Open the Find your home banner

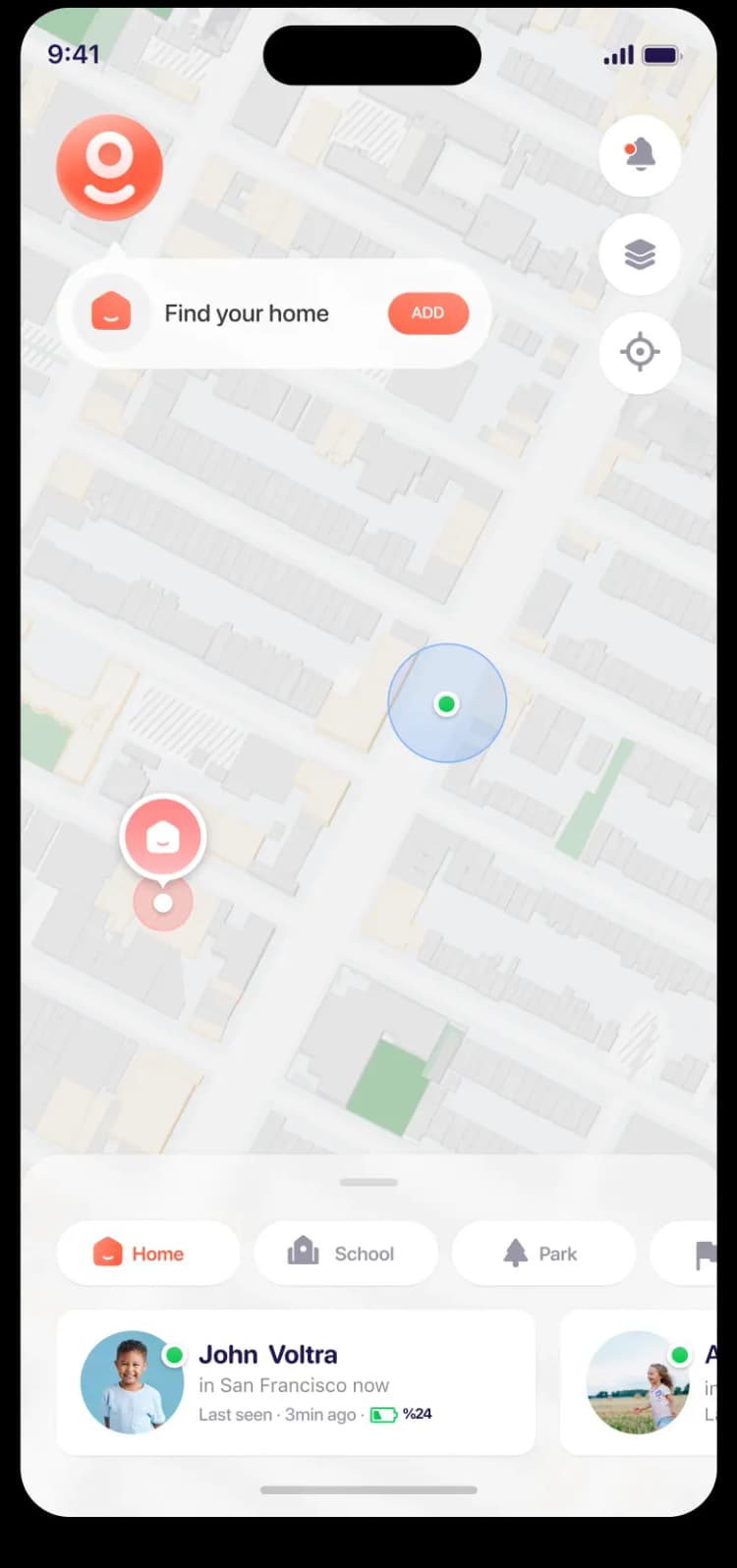pyautogui.click(x=246, y=313)
